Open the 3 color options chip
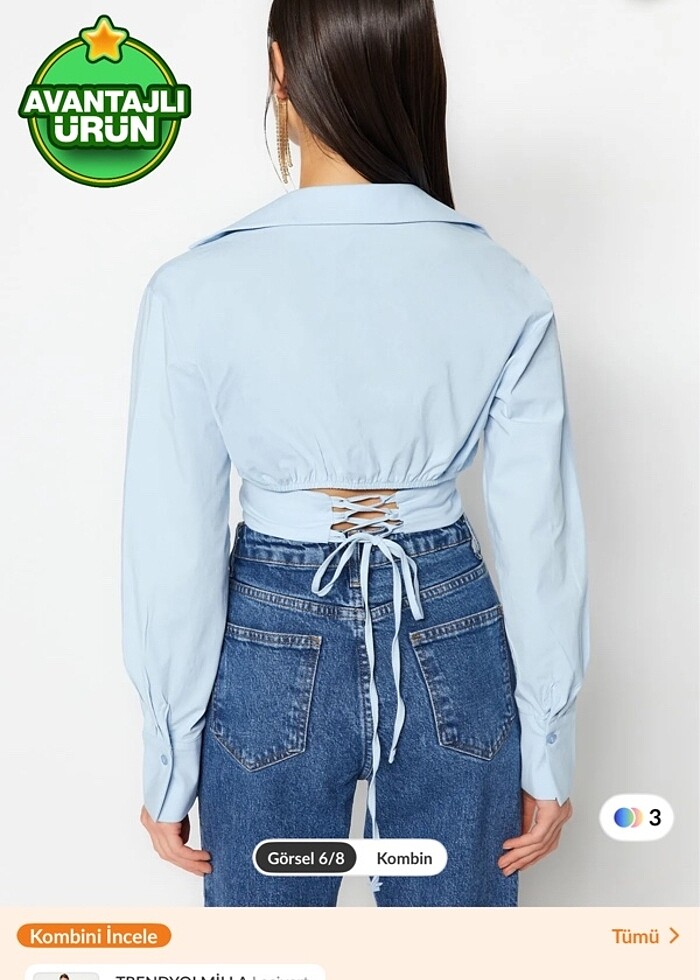Screen dimensions: 700x980 tap(637, 817)
